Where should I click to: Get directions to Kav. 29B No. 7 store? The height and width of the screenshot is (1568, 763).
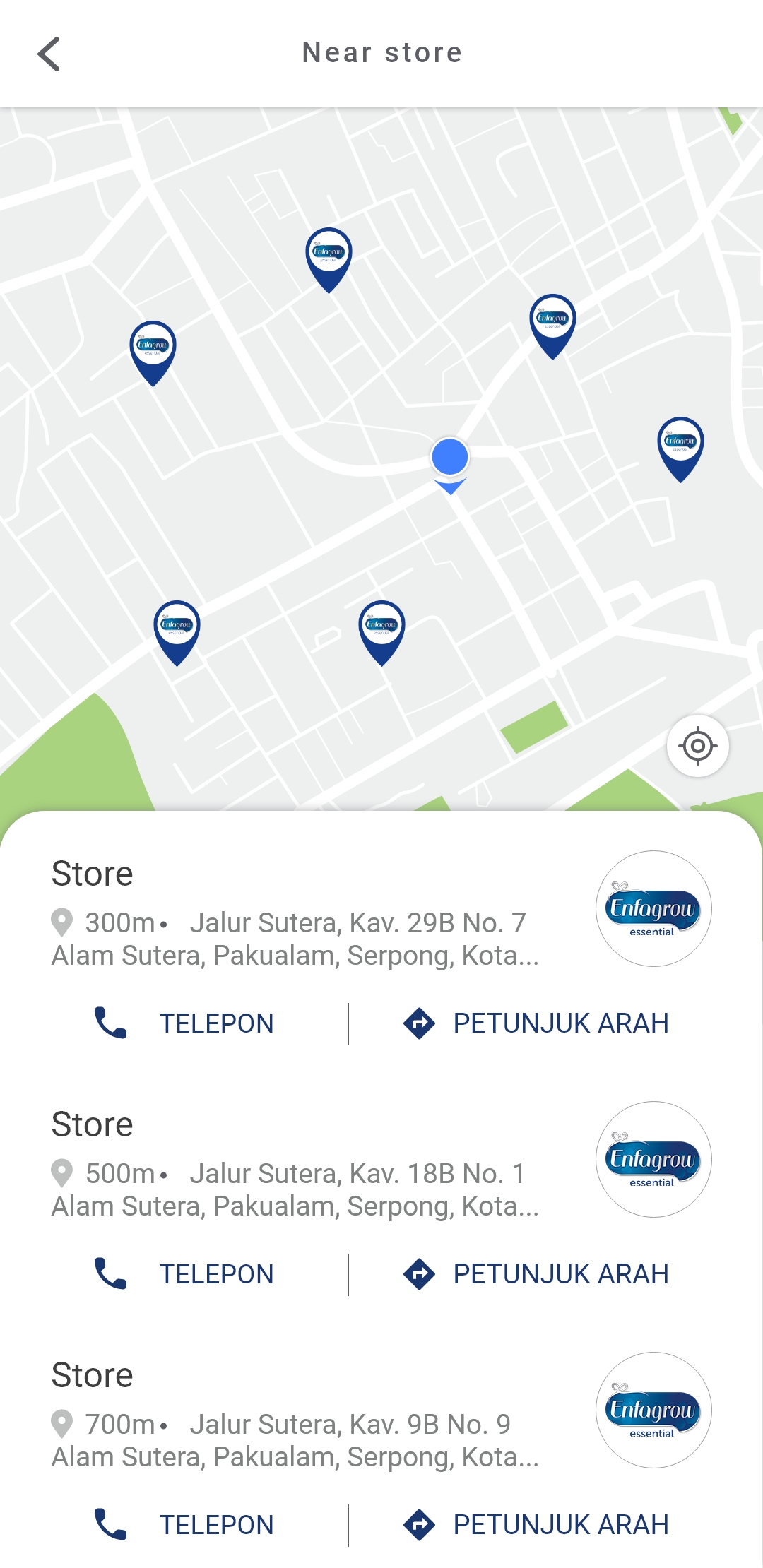pyautogui.click(x=537, y=1023)
